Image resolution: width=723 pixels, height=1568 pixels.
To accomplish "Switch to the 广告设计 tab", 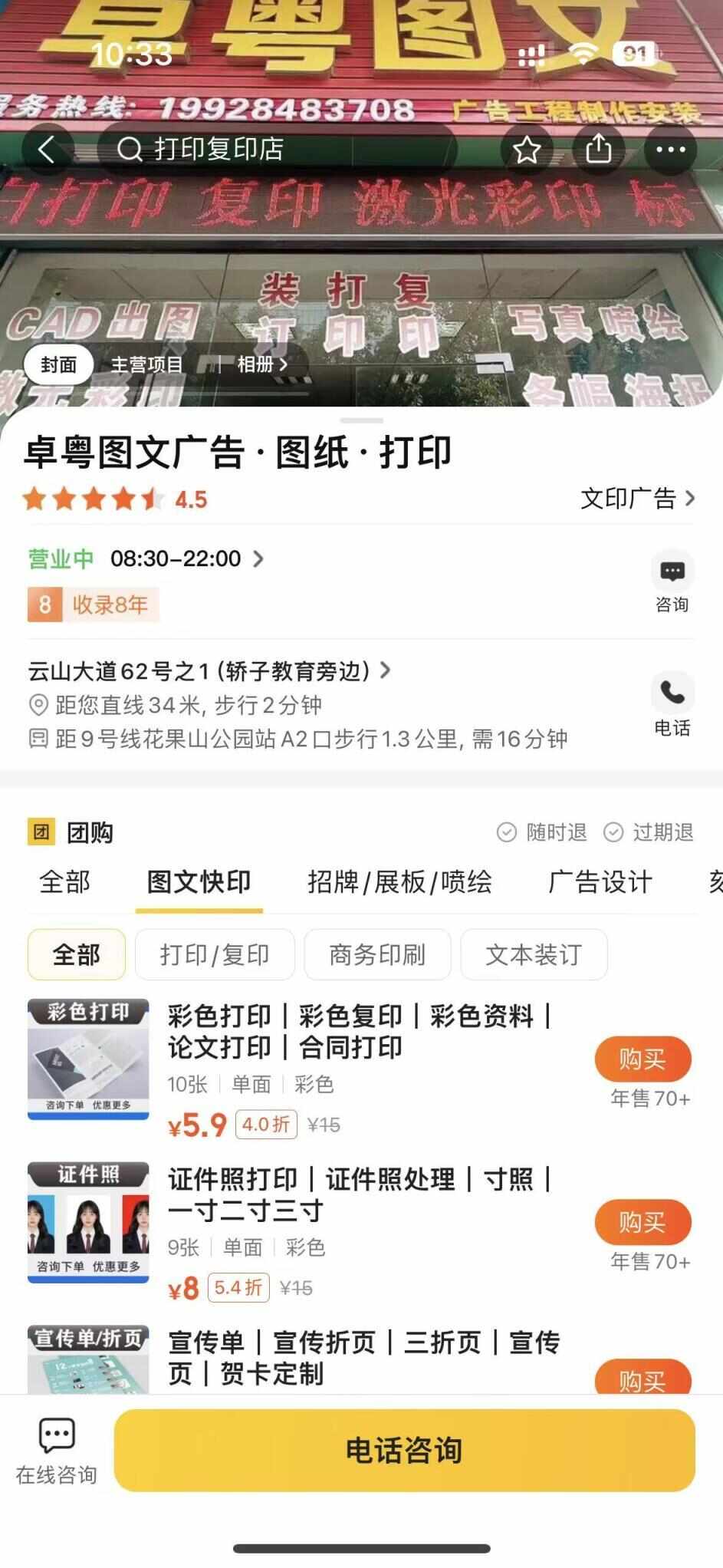I will click(600, 882).
